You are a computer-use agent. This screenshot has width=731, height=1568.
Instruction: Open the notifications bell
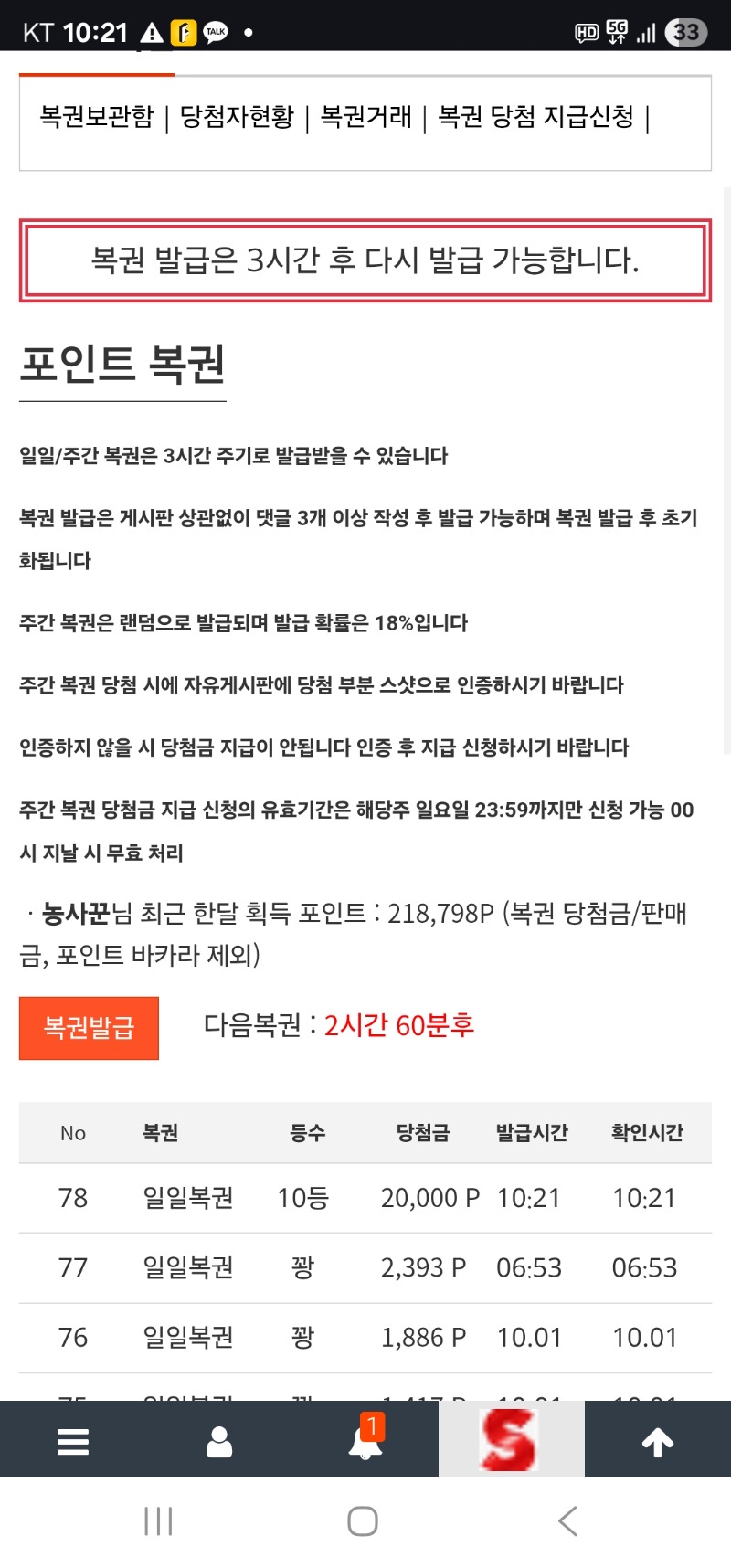pyautogui.click(x=365, y=1441)
